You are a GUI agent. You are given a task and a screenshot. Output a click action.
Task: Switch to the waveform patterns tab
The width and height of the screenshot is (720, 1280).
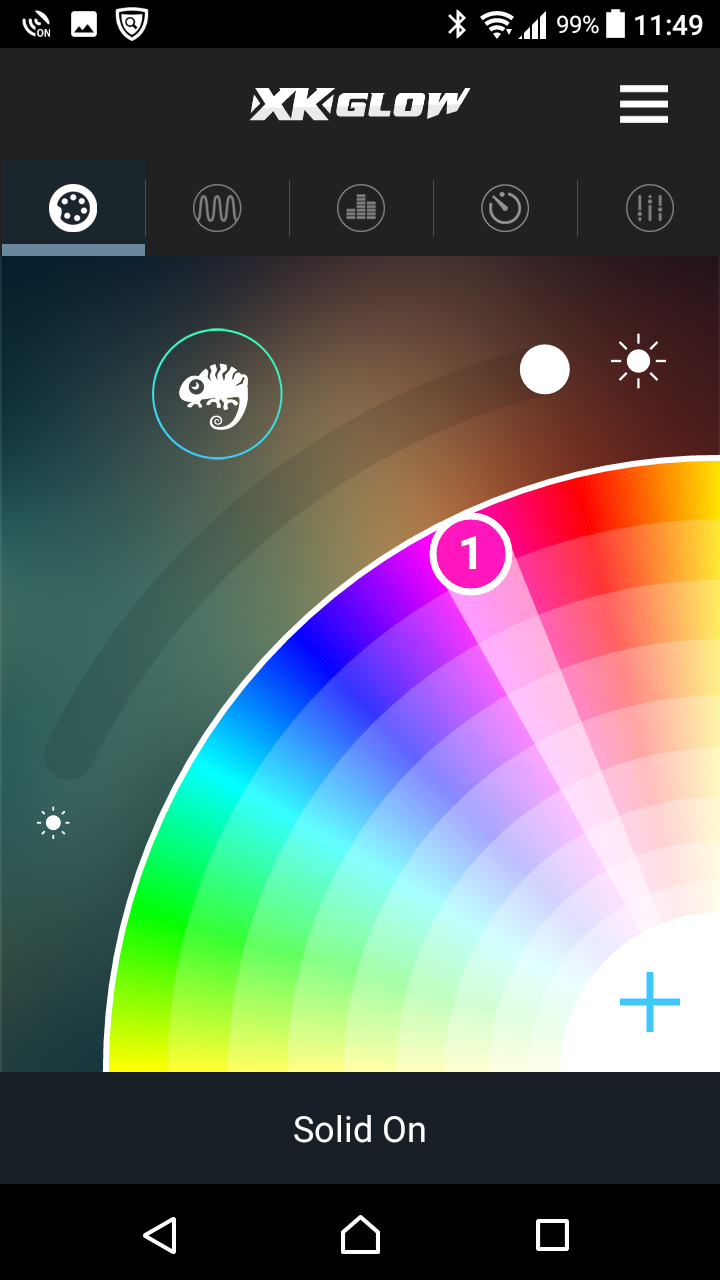coord(217,209)
